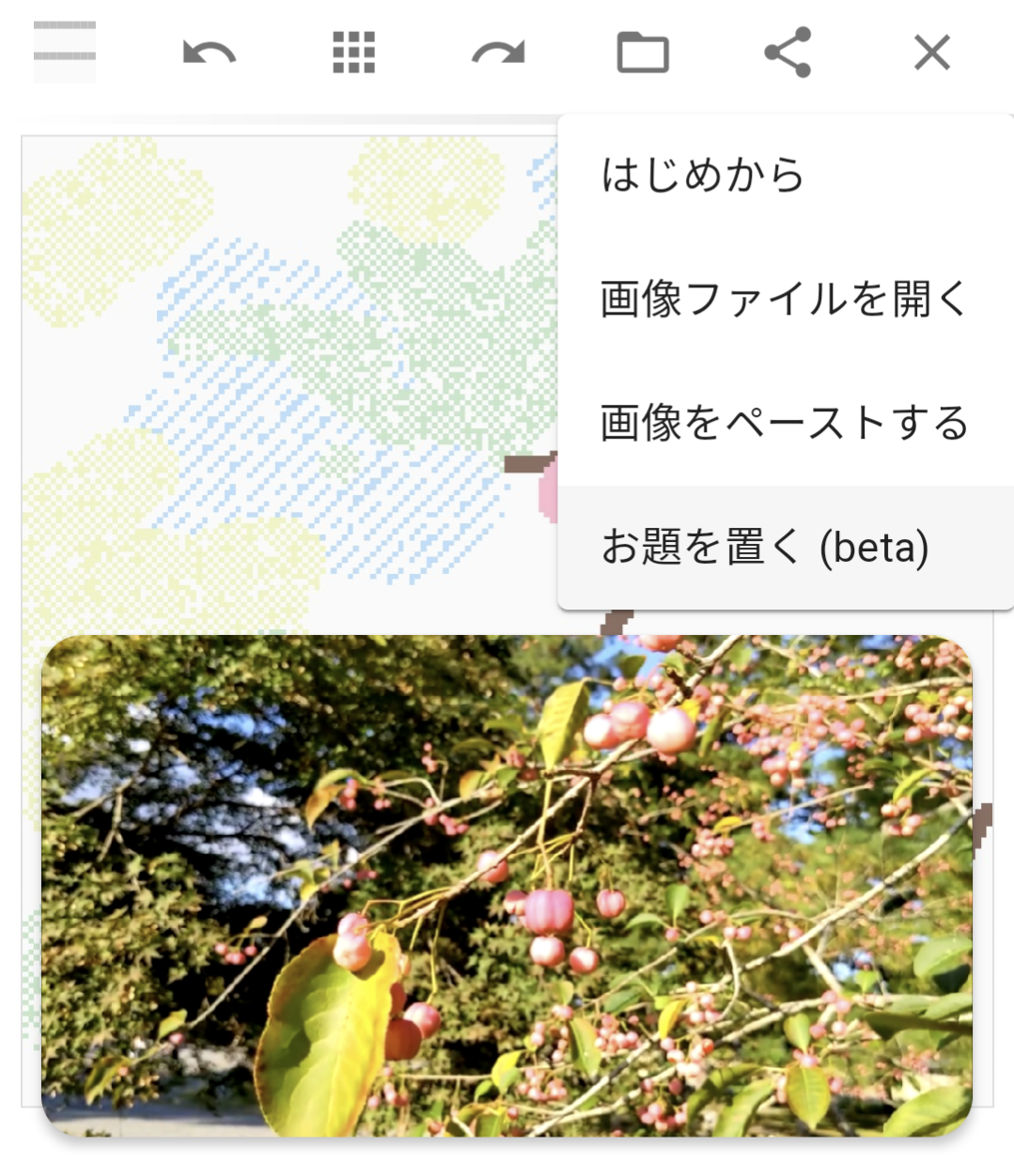Image resolution: width=1014 pixels, height=1176 pixels.
Task: Open the grid tool icon
Action: pos(354,53)
